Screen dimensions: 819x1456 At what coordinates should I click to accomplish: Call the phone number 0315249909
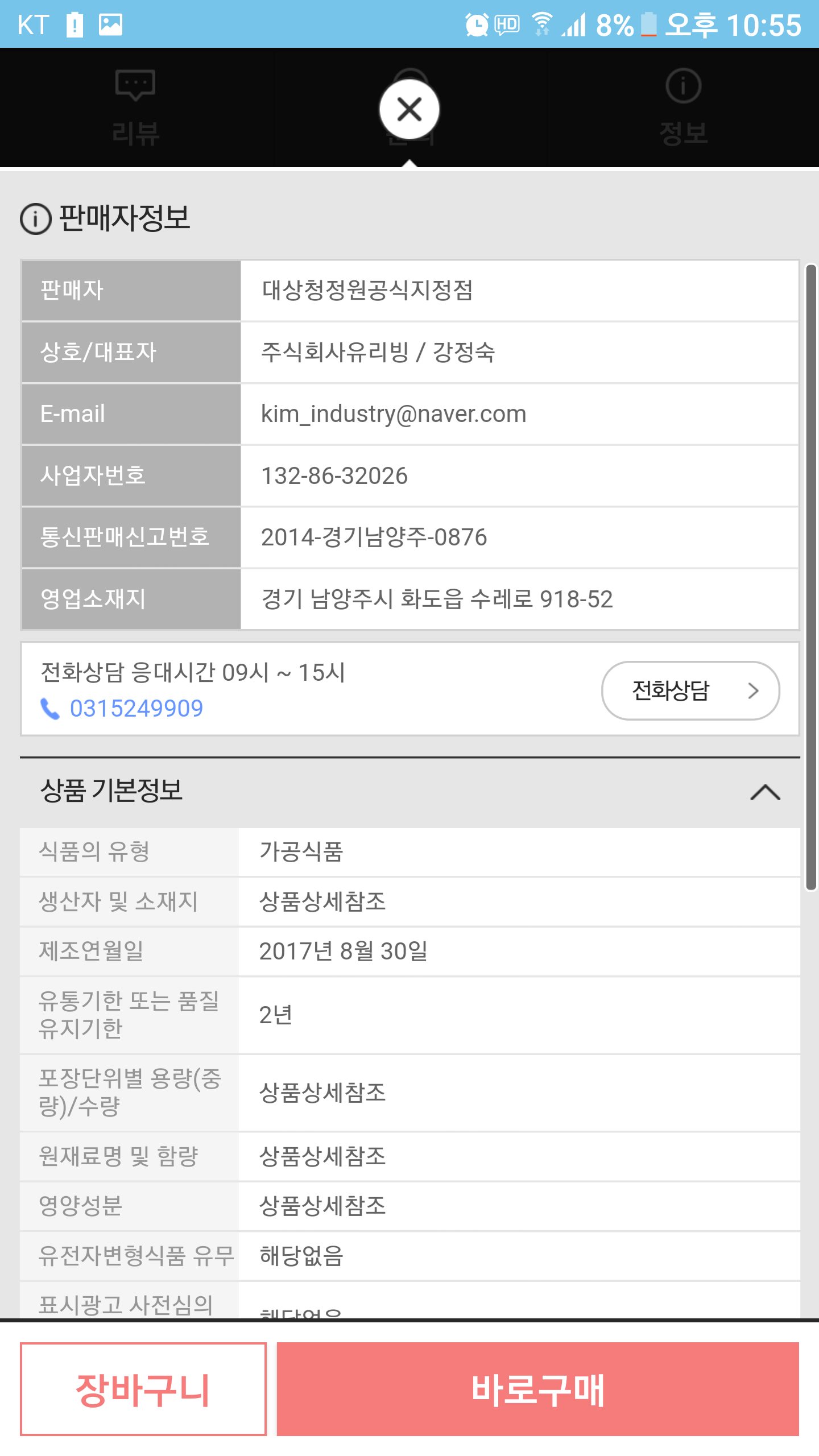tap(136, 709)
